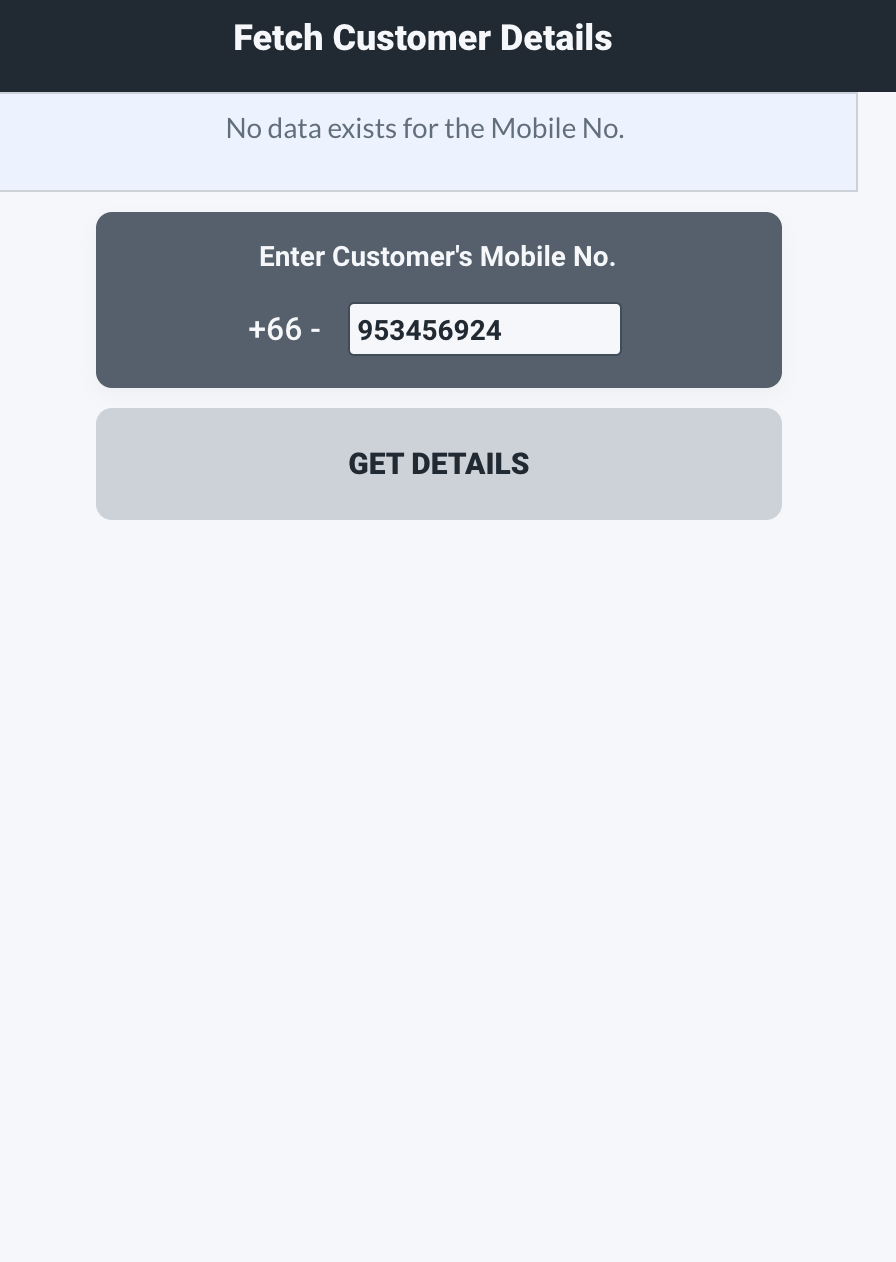Screen dimensions: 896x1262
Task: Click the phone number showing 953456924
Action: click(x=430, y=330)
